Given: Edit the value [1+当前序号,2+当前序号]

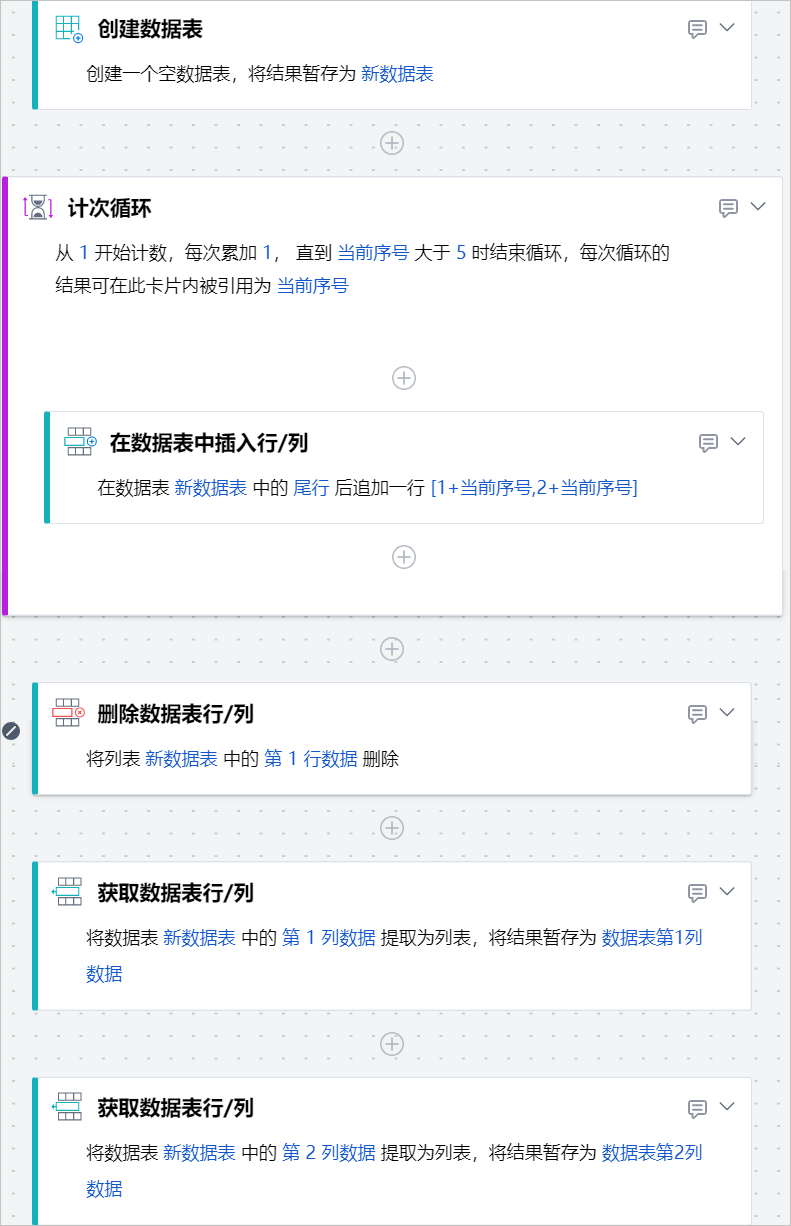Looking at the screenshot, I should point(534,488).
